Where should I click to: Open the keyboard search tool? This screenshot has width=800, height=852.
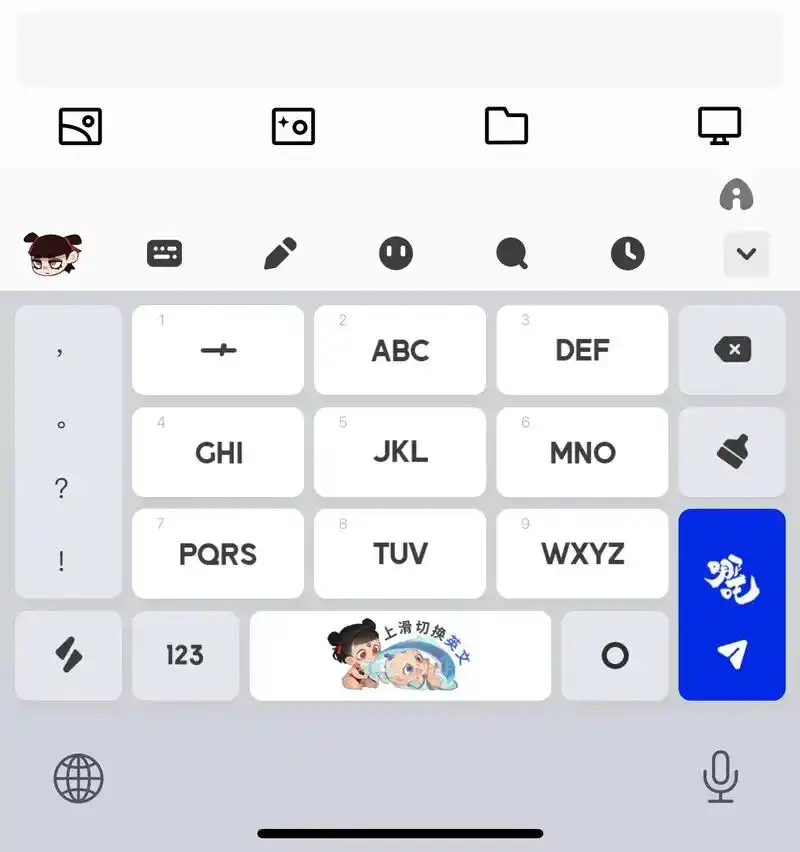[512, 254]
